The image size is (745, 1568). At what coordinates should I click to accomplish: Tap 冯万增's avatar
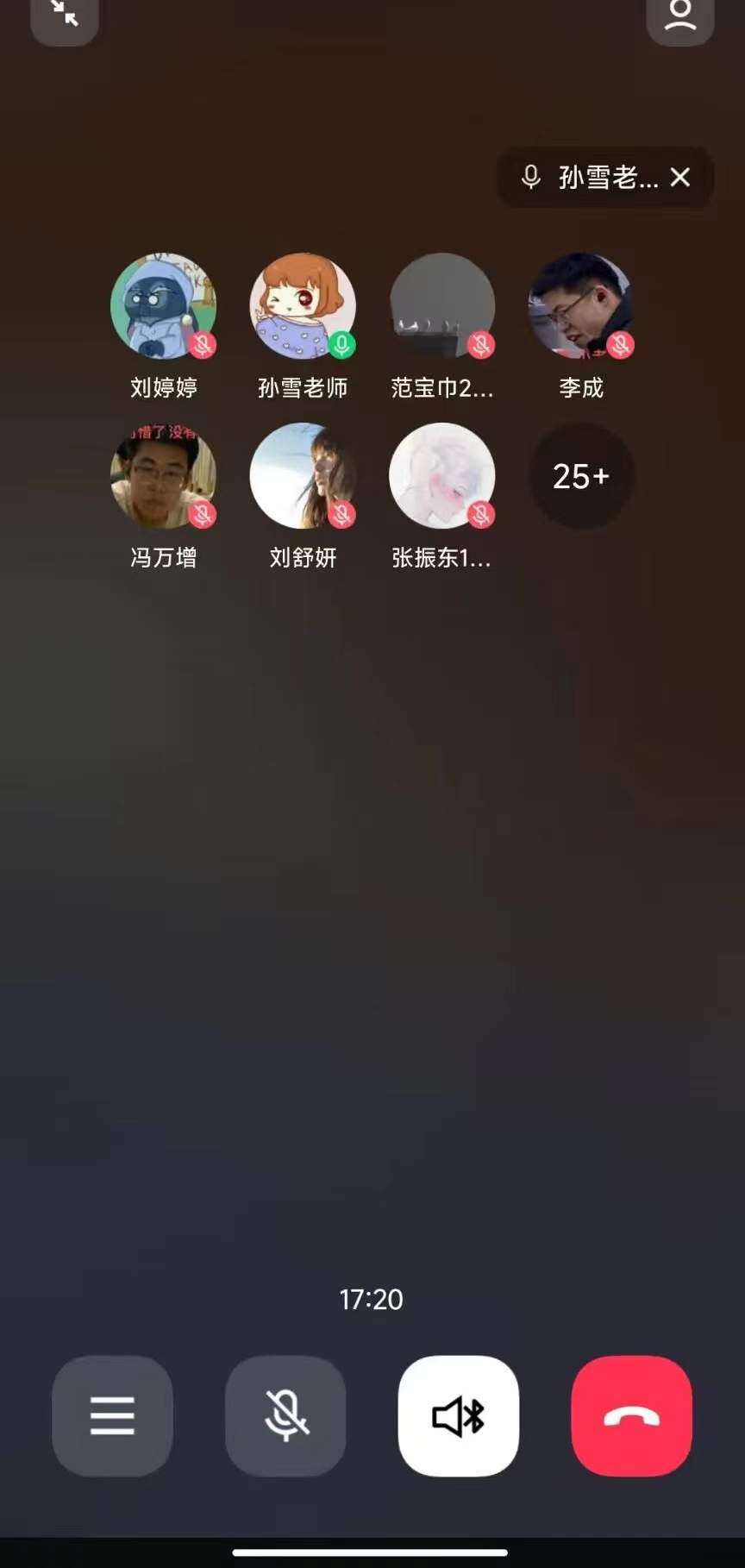(x=164, y=475)
